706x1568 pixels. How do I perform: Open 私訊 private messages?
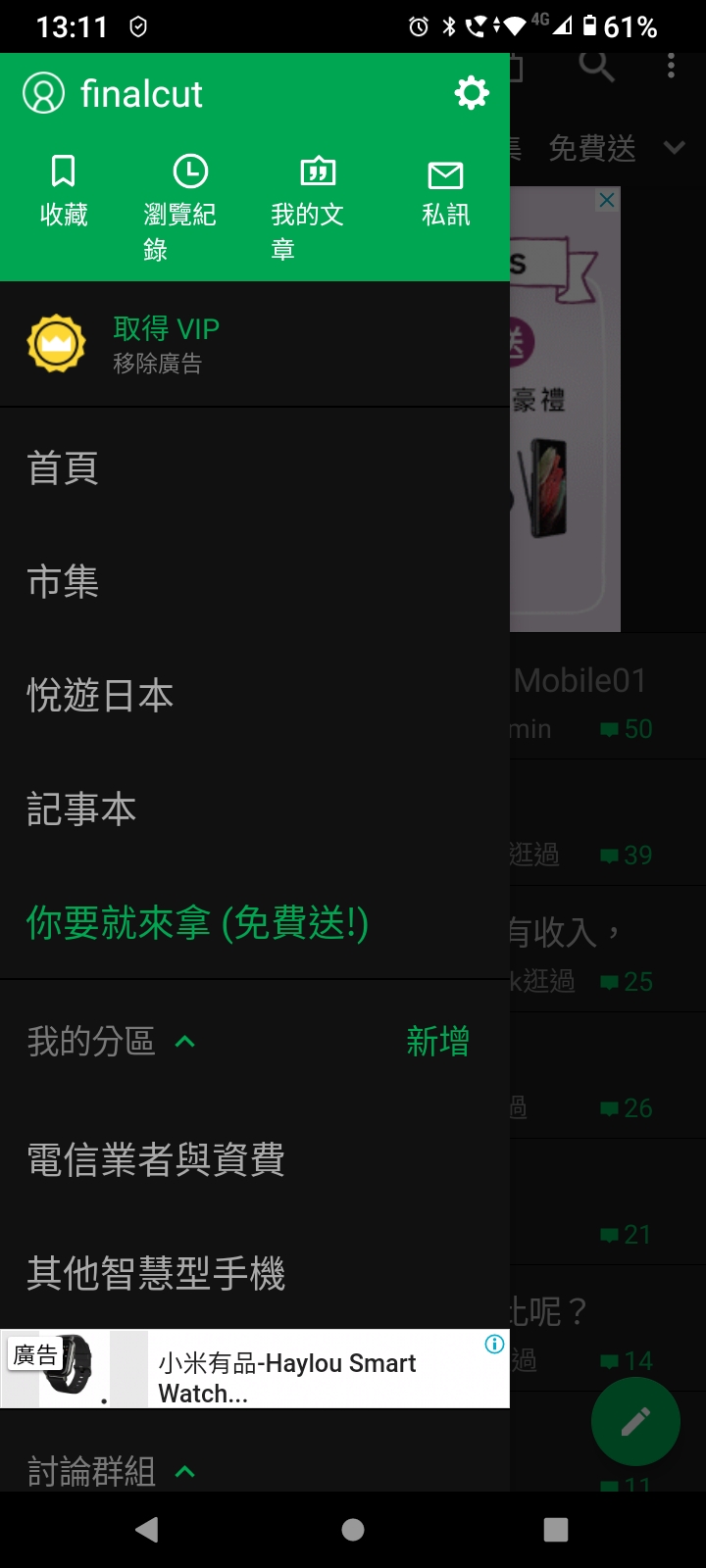pos(445,192)
